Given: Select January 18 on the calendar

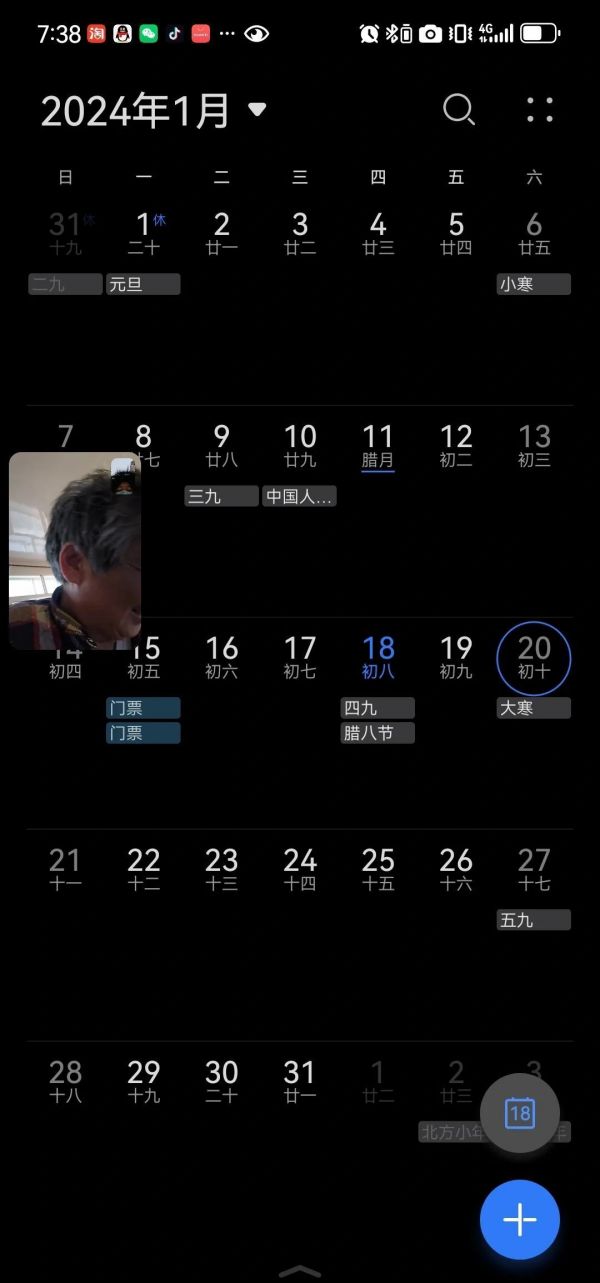Looking at the screenshot, I should (378, 657).
